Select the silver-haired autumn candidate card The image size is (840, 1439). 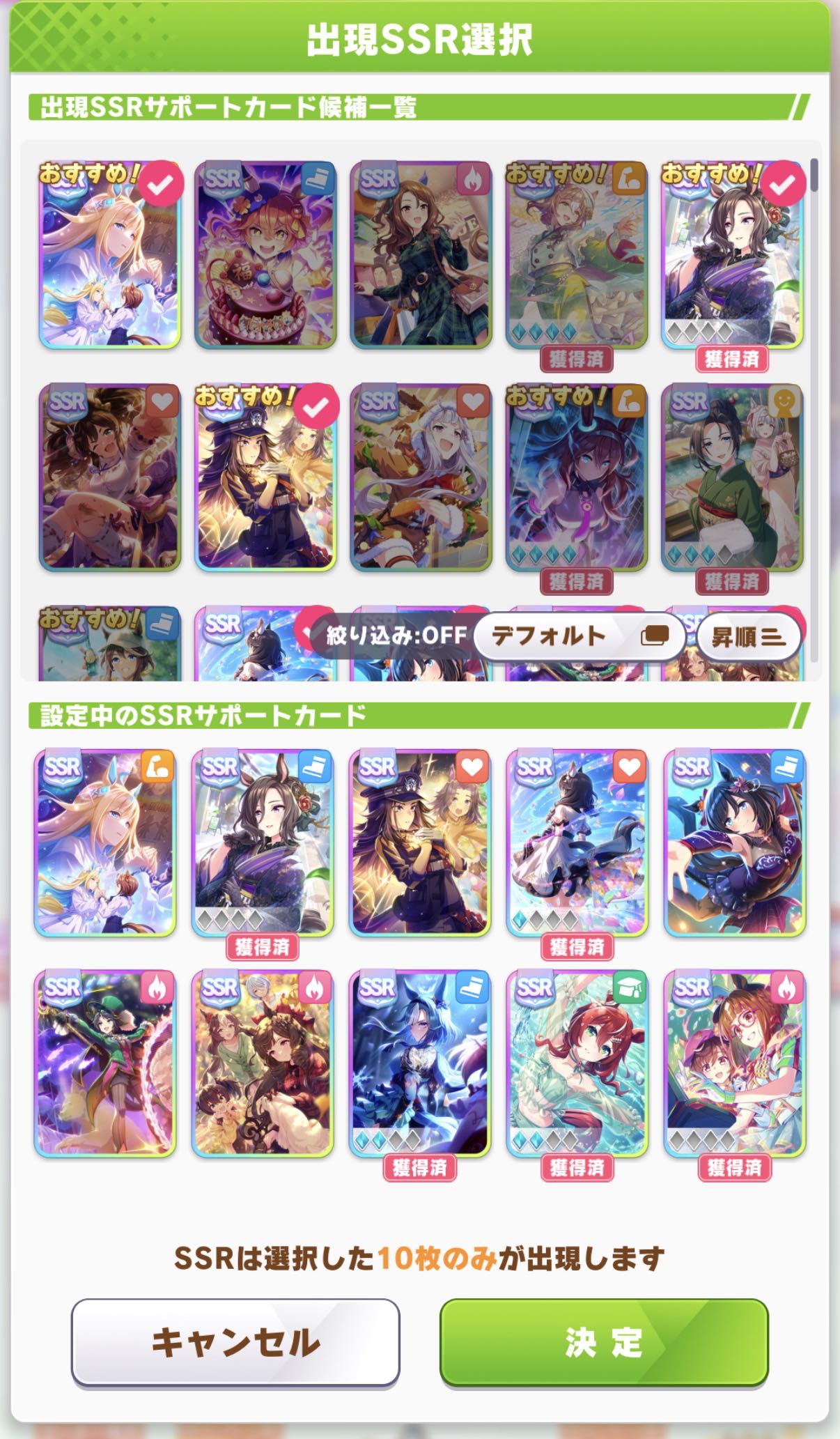pos(421,478)
